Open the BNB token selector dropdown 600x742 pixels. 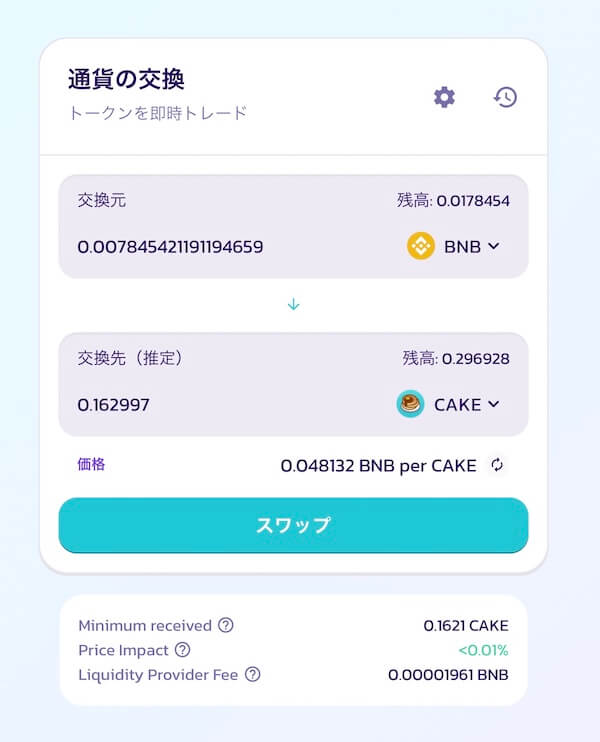(453, 246)
